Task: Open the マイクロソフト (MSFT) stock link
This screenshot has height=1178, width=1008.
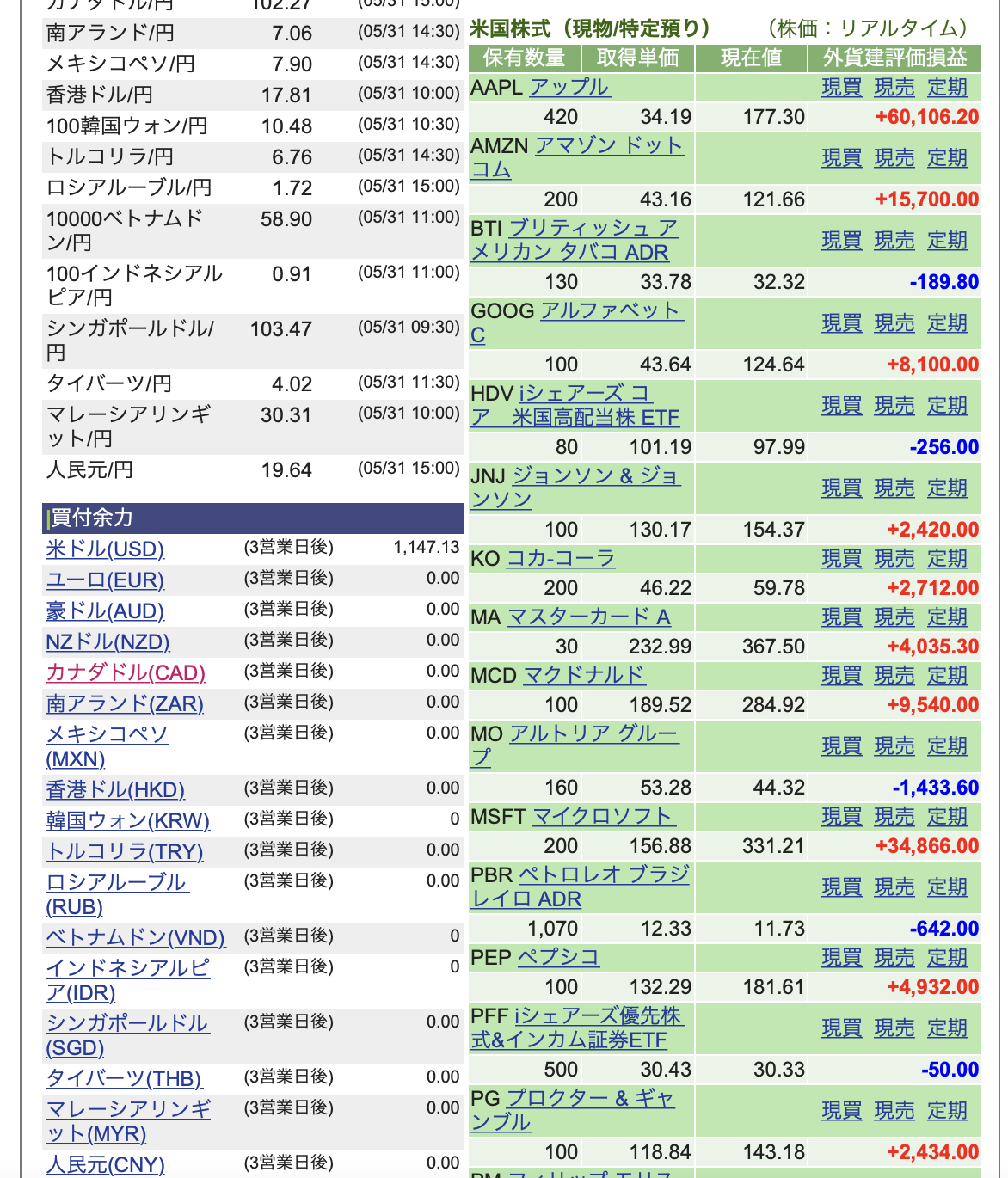Action: [x=604, y=817]
